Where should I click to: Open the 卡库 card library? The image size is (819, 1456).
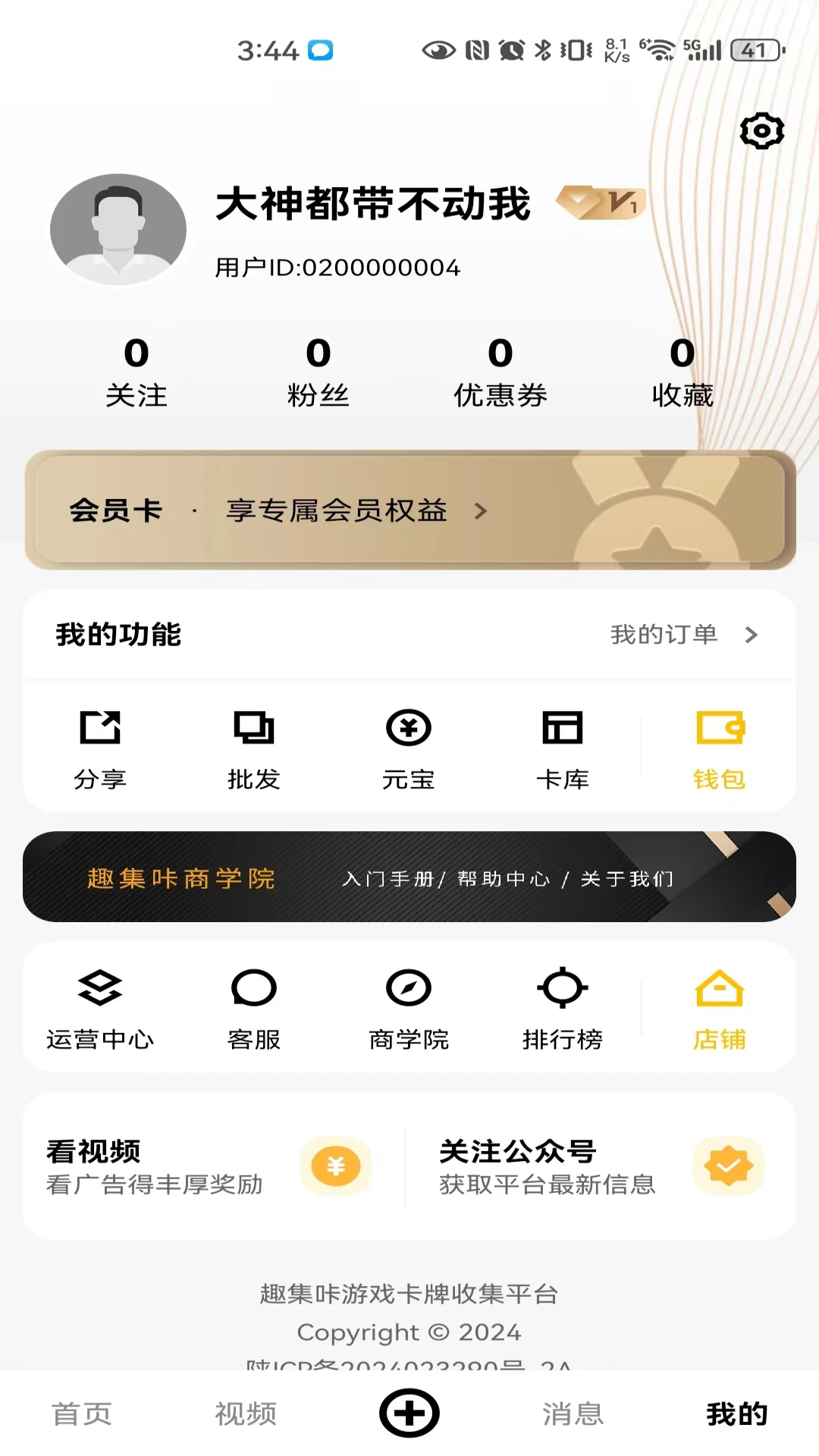pos(563,747)
